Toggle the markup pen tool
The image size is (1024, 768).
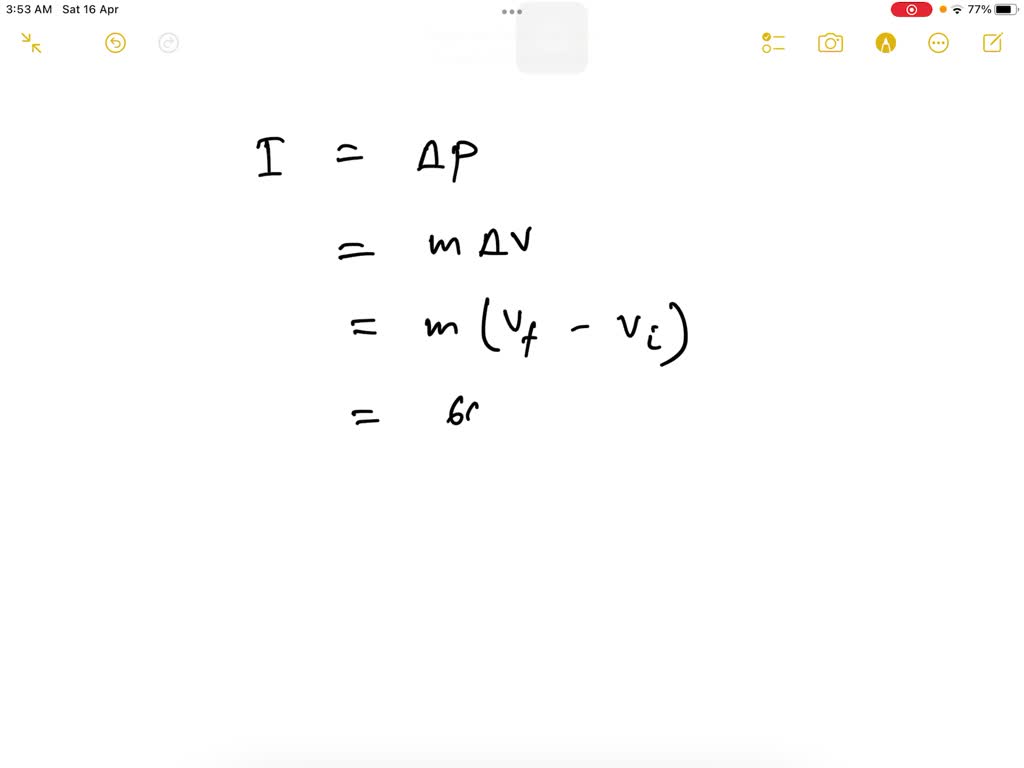click(x=885, y=43)
